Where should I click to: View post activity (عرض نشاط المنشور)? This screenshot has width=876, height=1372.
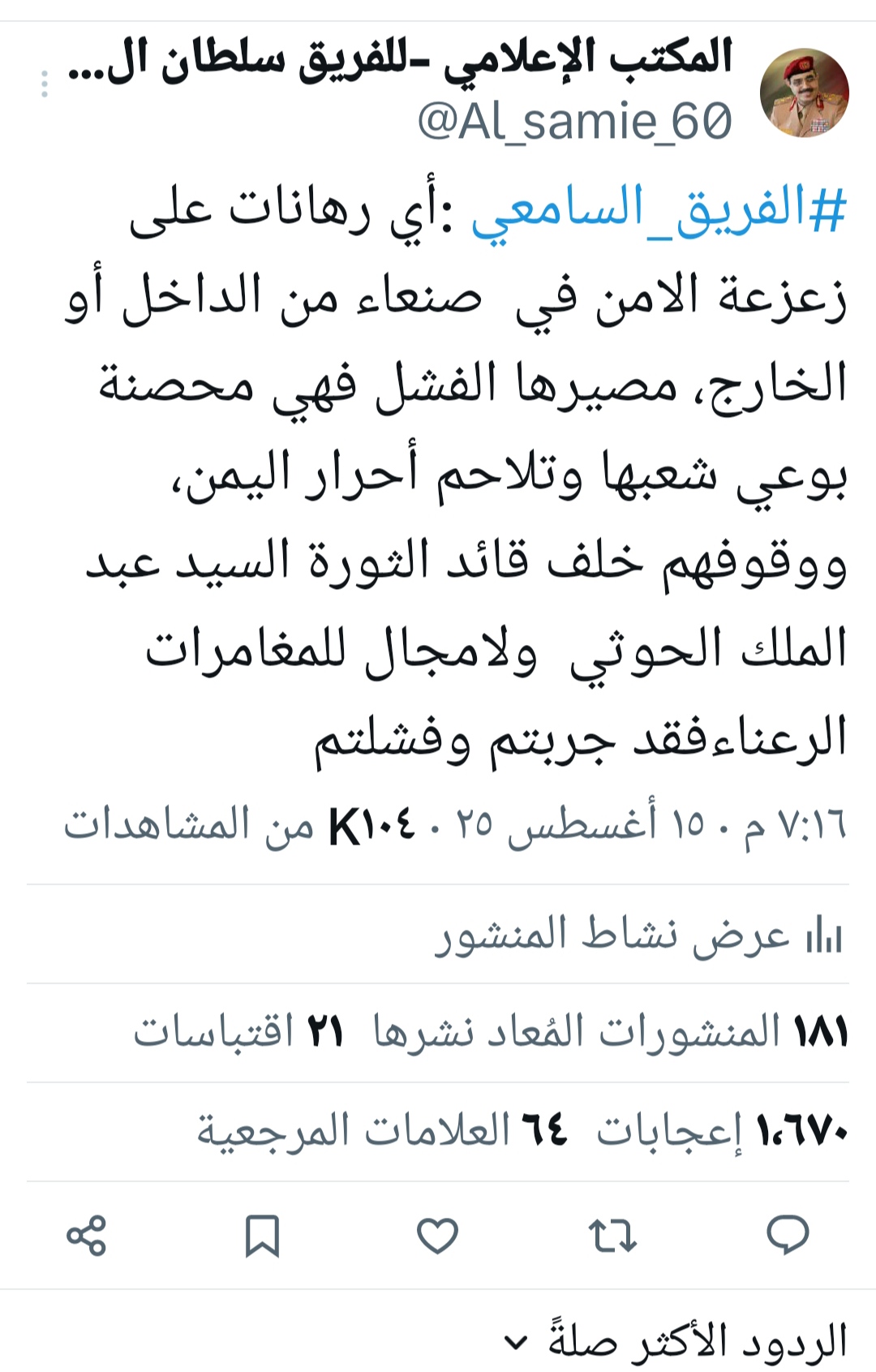639,935
